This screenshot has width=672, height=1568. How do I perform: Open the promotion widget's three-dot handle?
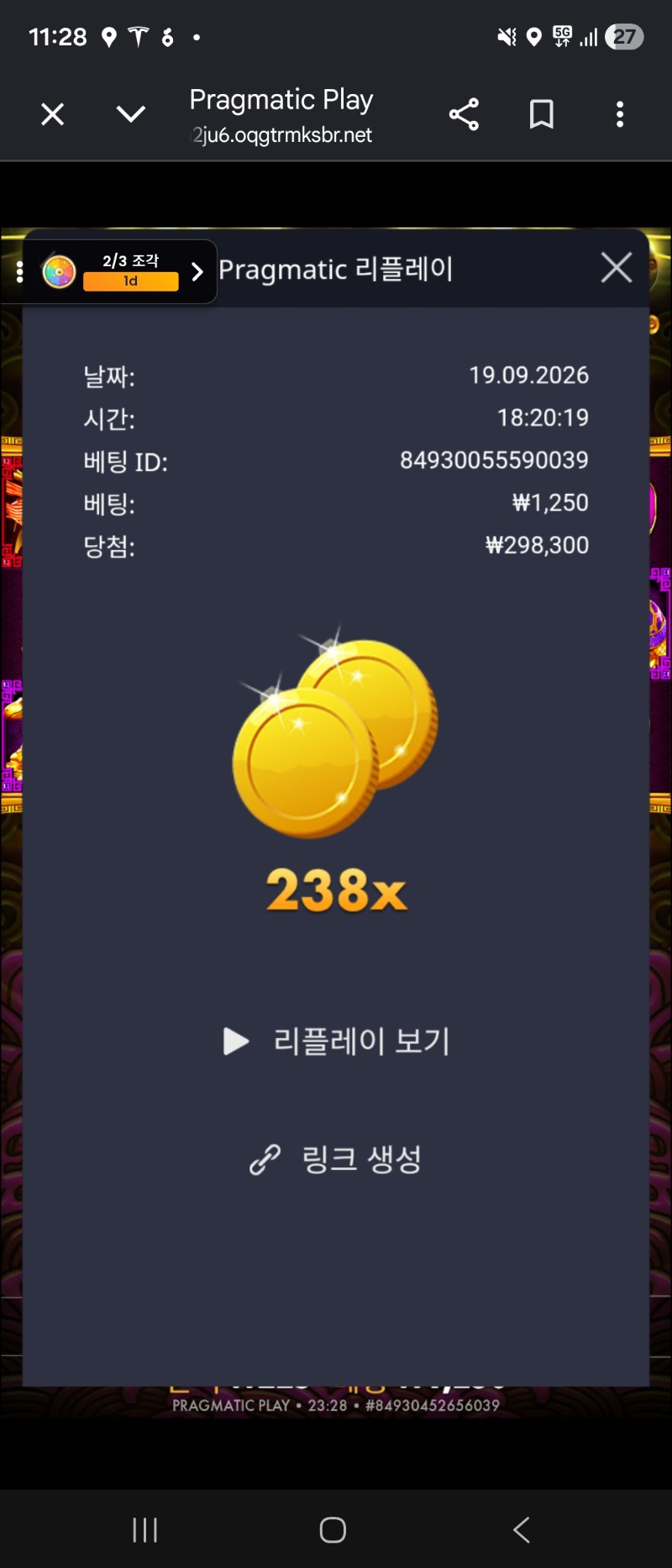click(20, 271)
